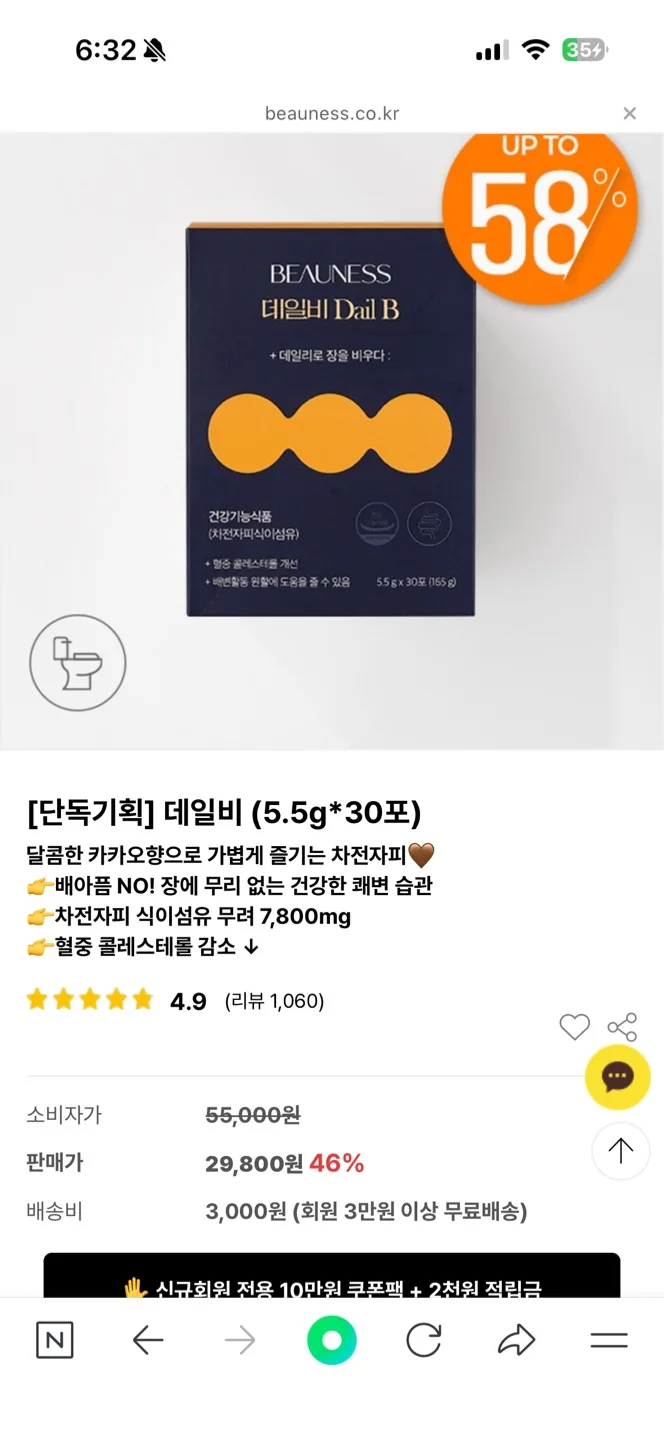Screen dimensions: 664x1440
Task: Go back to the previous page
Action: [x=148, y=1341]
